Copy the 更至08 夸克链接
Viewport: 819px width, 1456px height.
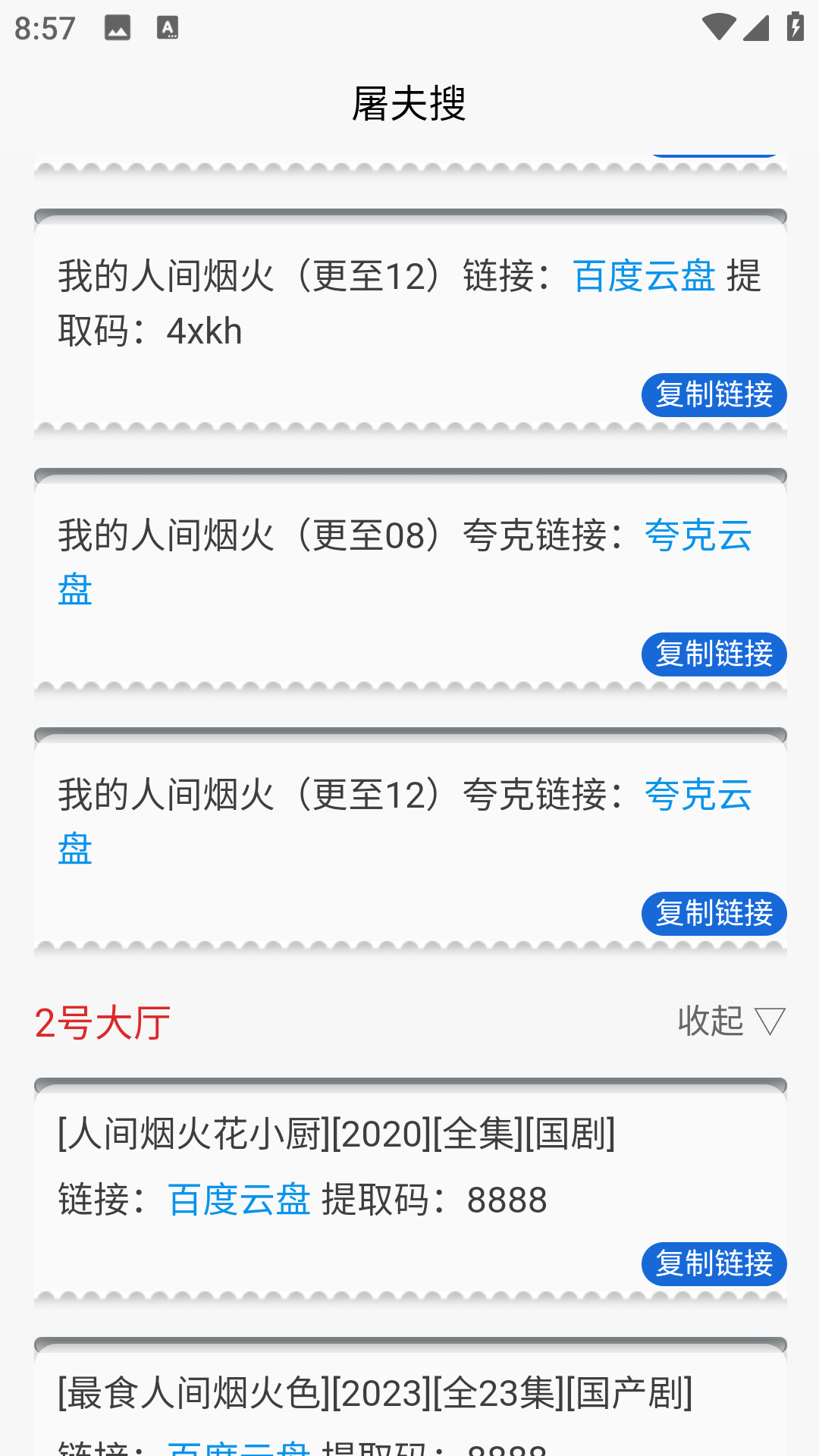pos(714,654)
